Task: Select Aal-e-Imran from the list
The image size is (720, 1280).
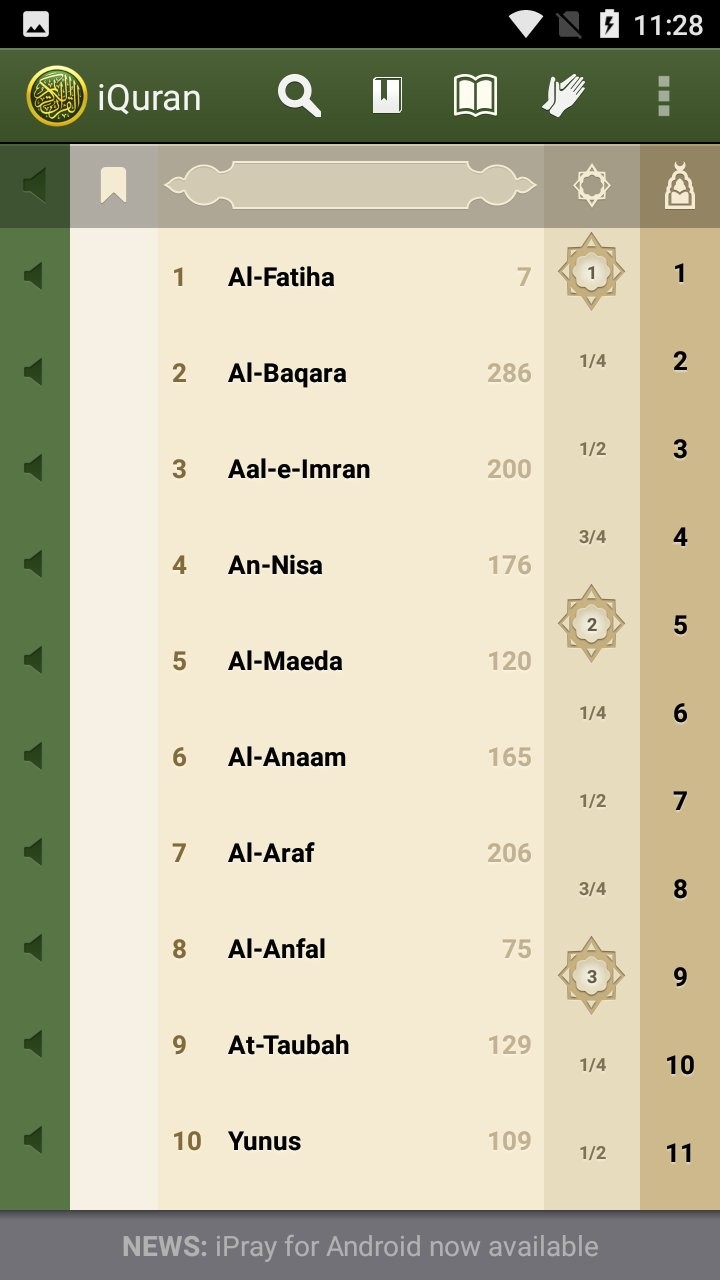Action: click(299, 469)
